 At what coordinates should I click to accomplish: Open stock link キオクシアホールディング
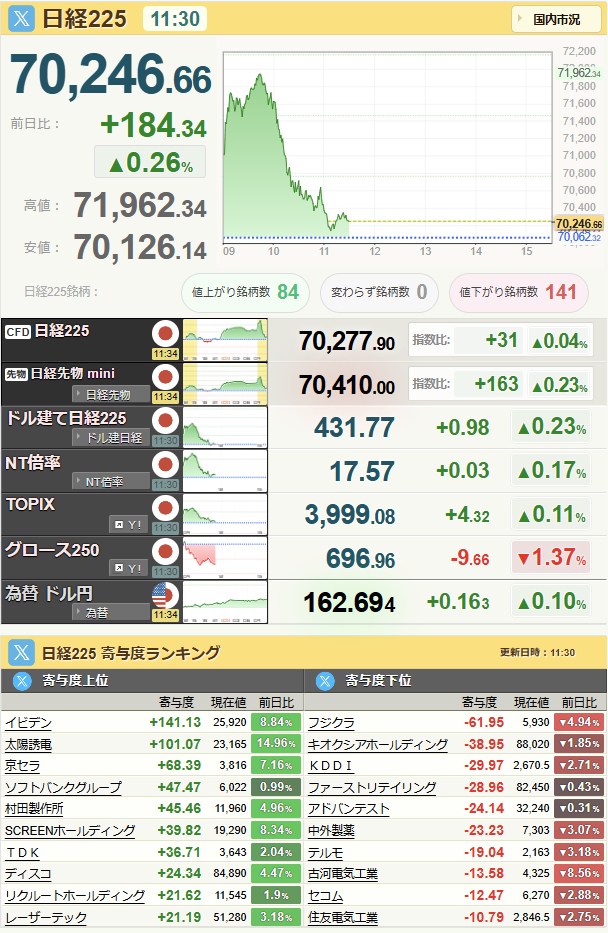pos(378,744)
